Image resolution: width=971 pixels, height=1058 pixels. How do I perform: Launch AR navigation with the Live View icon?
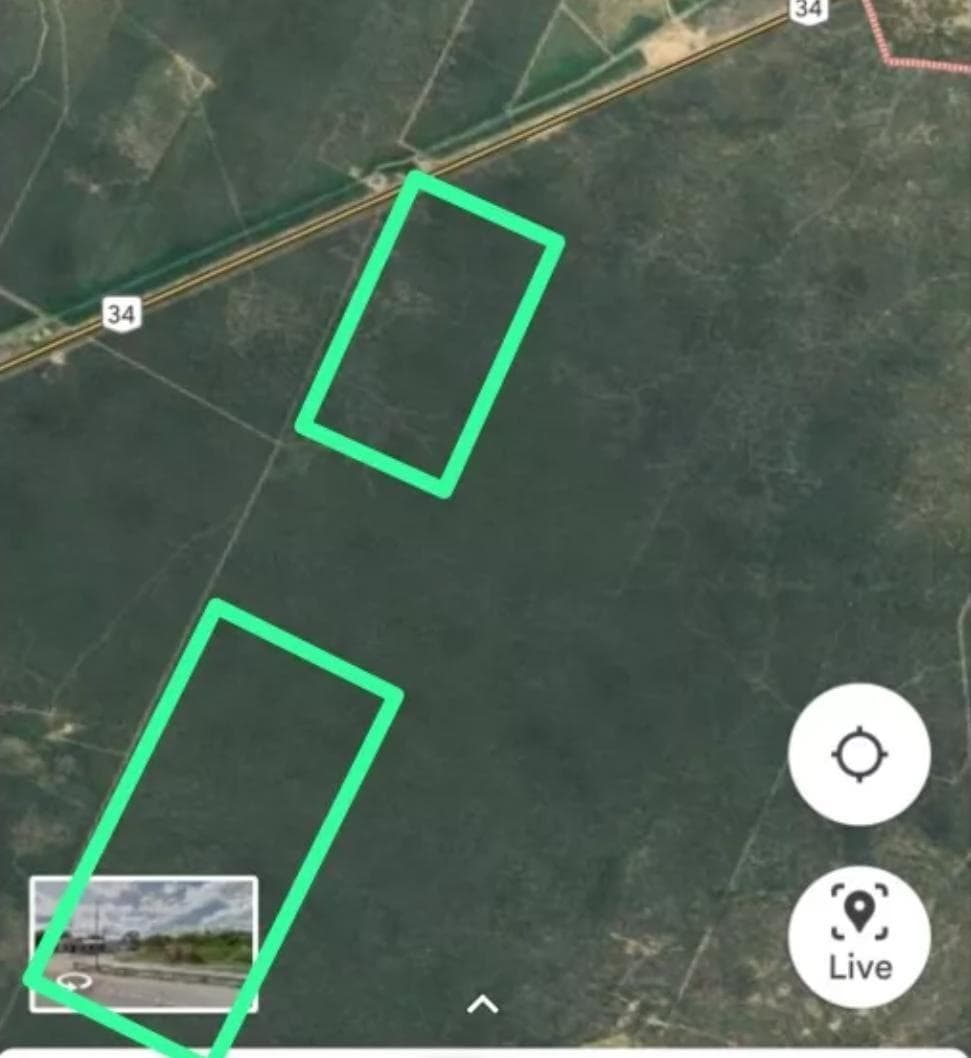click(858, 935)
